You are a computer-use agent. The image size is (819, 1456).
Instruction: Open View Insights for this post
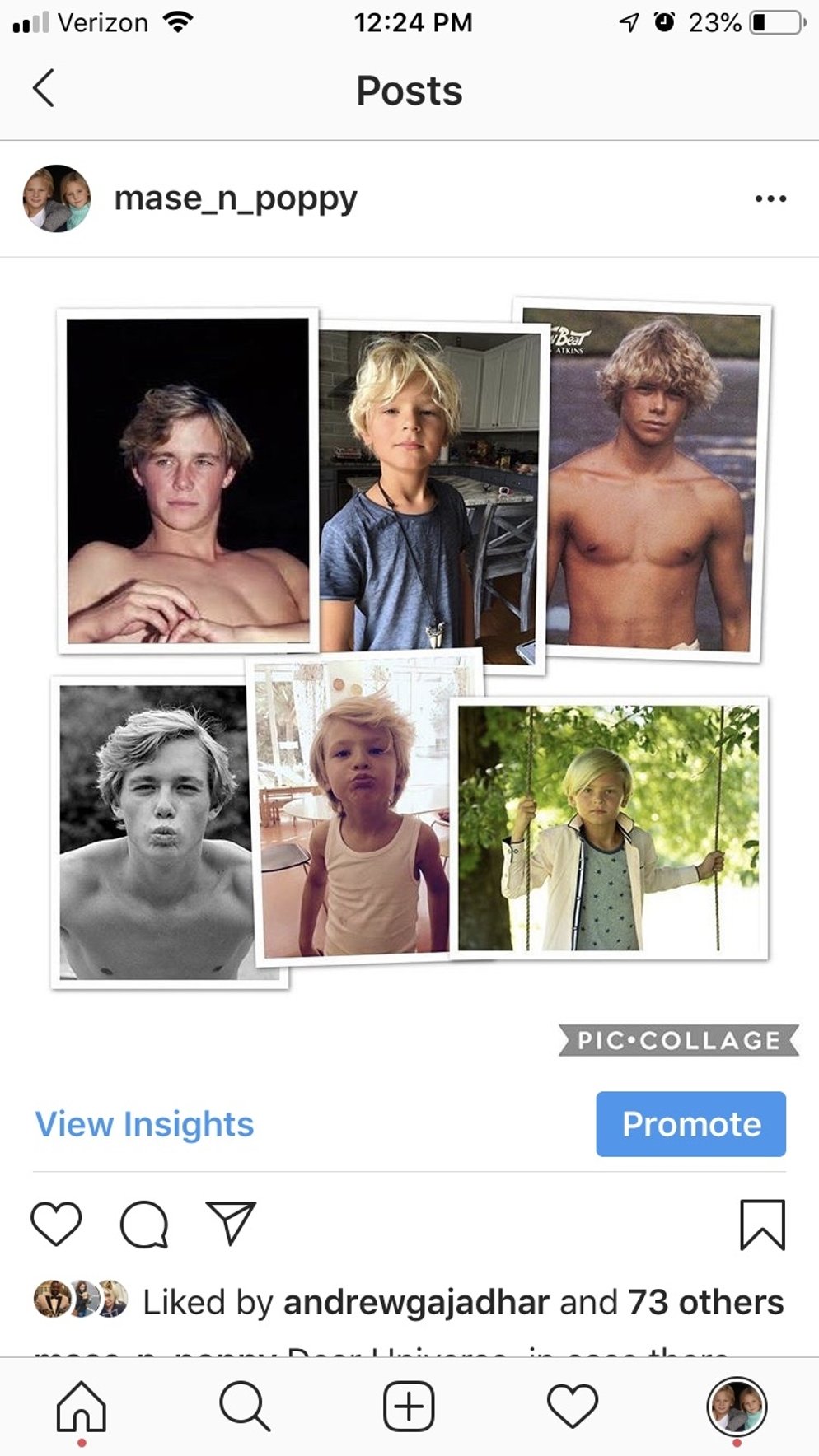(144, 1124)
